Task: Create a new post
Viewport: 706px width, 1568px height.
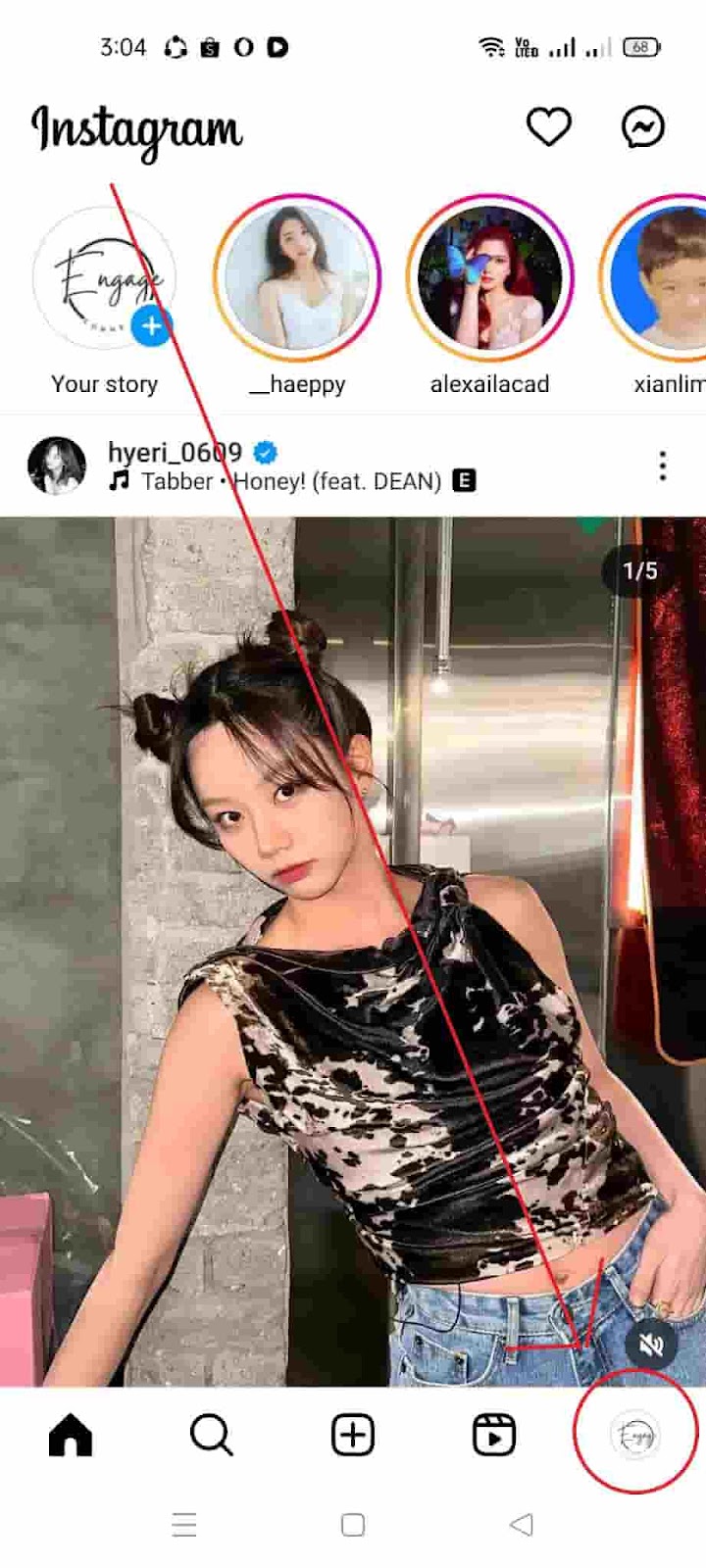Action: pos(353,1436)
